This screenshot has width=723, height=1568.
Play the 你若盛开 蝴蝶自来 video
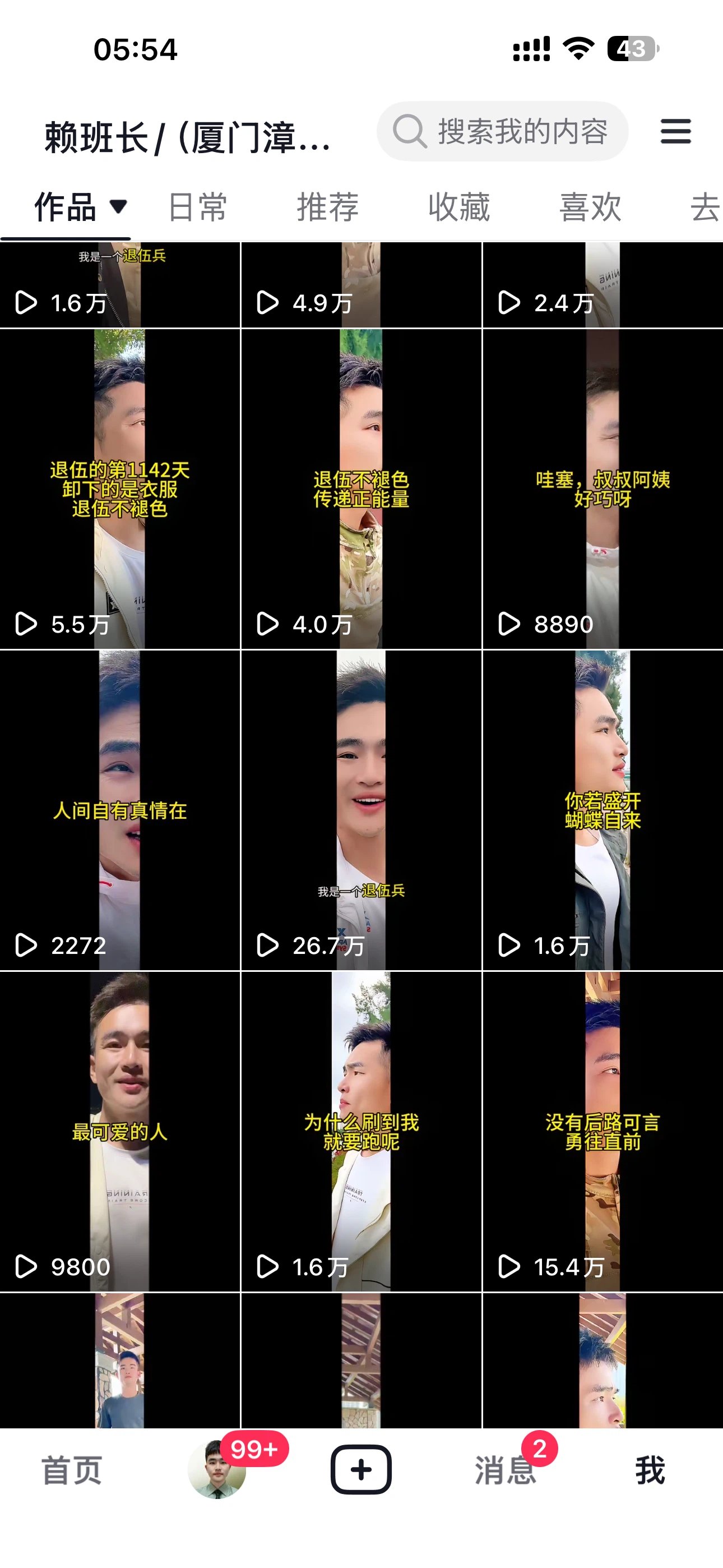coord(602,810)
